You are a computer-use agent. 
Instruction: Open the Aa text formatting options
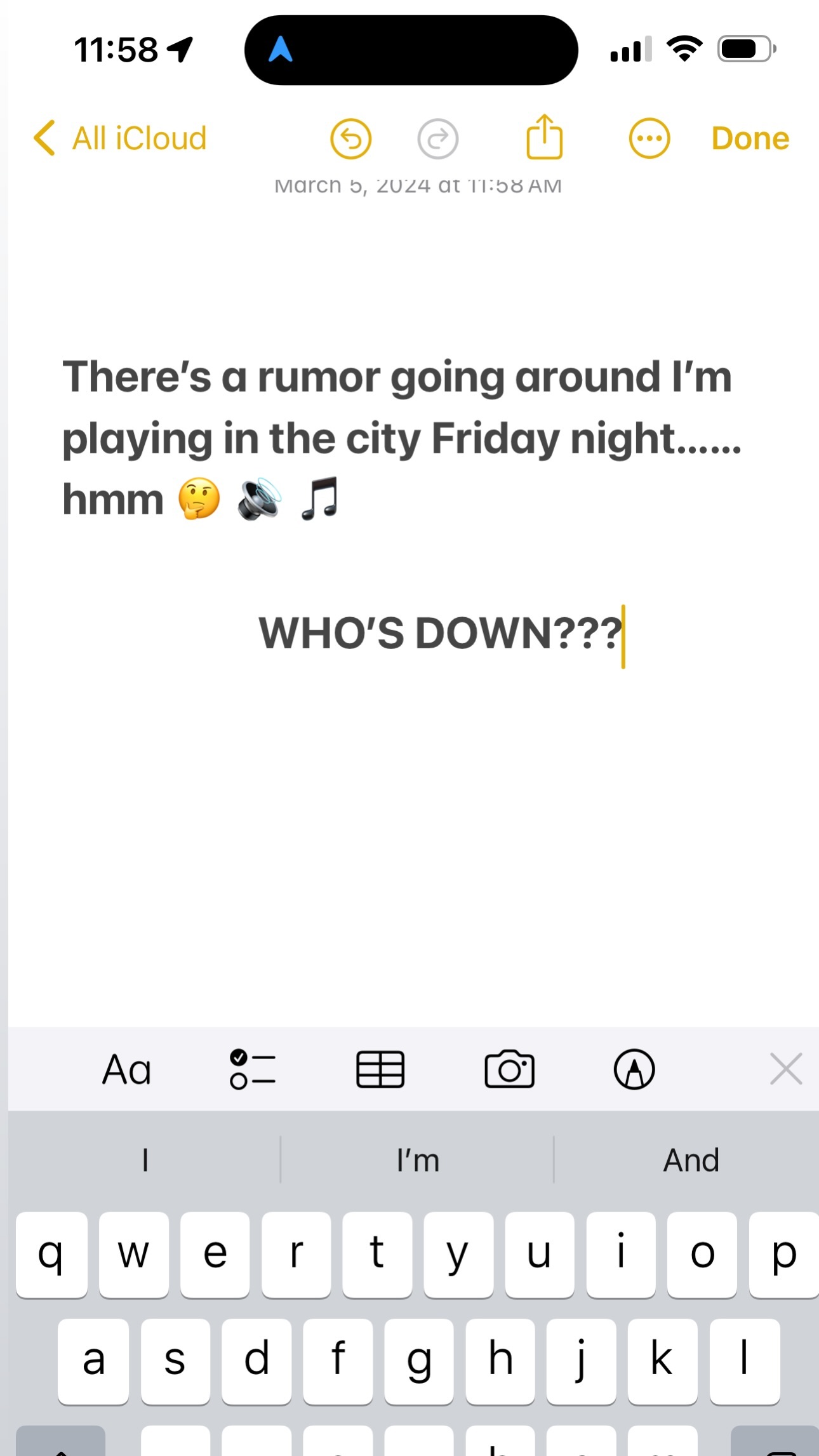126,1070
